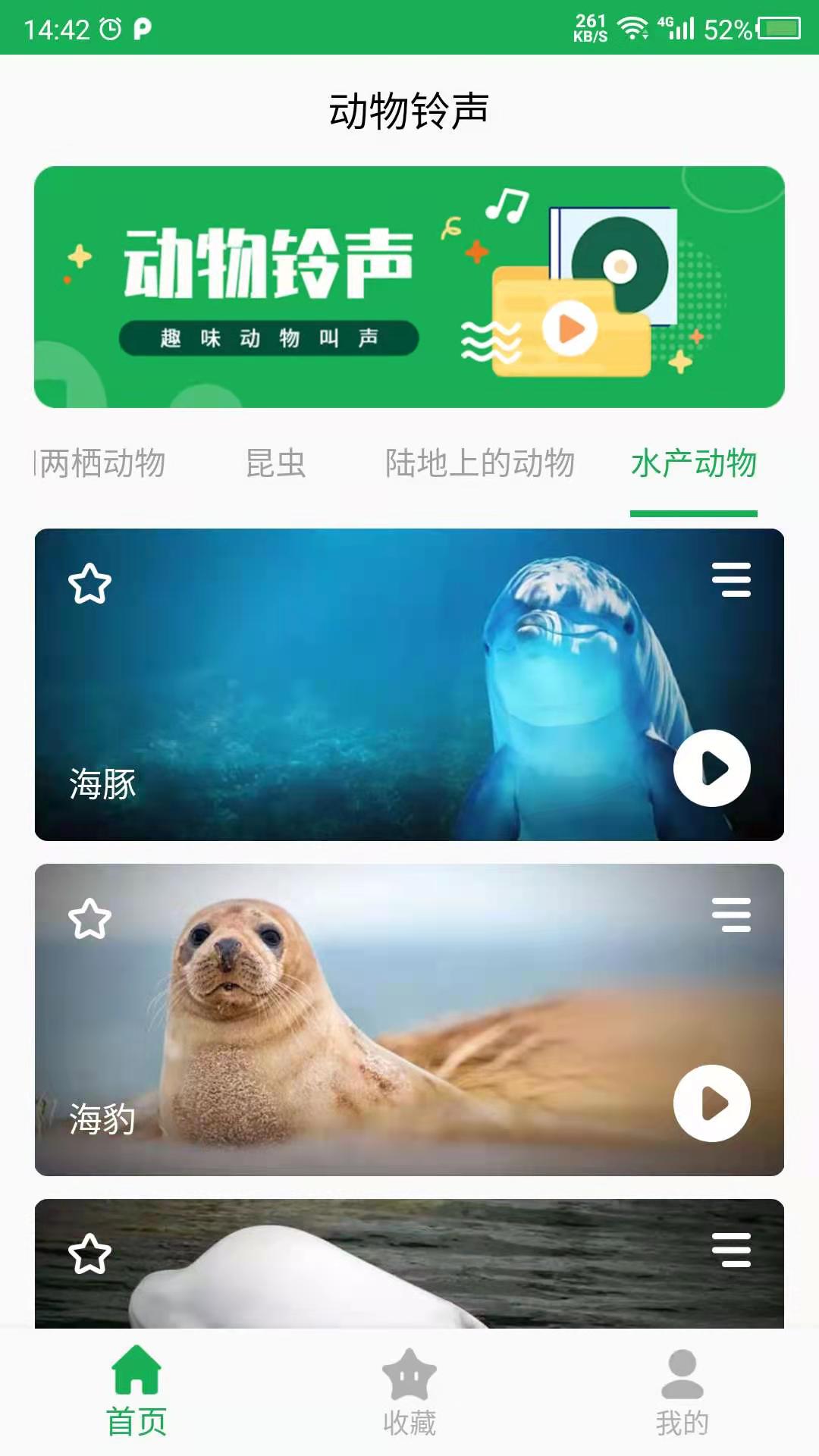
Task: Open the 收藏 favorites section
Action: coord(409,1399)
